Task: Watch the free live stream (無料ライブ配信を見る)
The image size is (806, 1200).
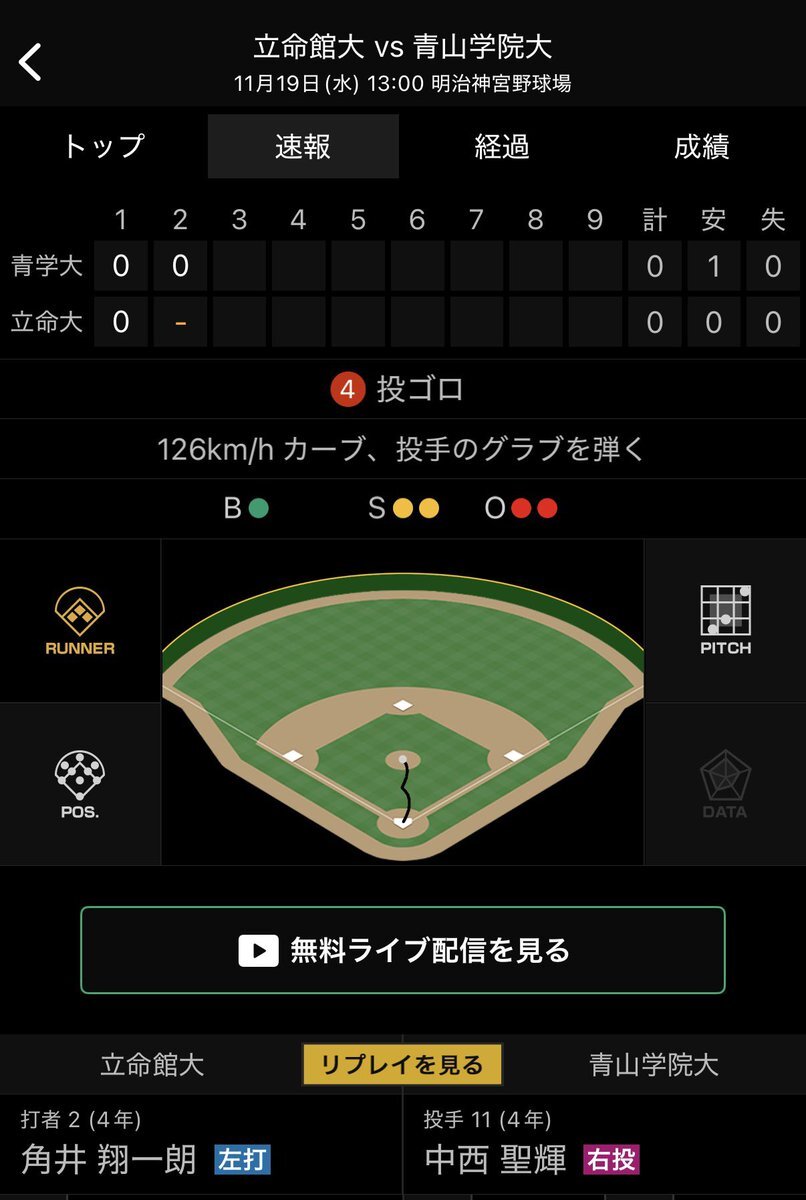Action: (x=402, y=950)
